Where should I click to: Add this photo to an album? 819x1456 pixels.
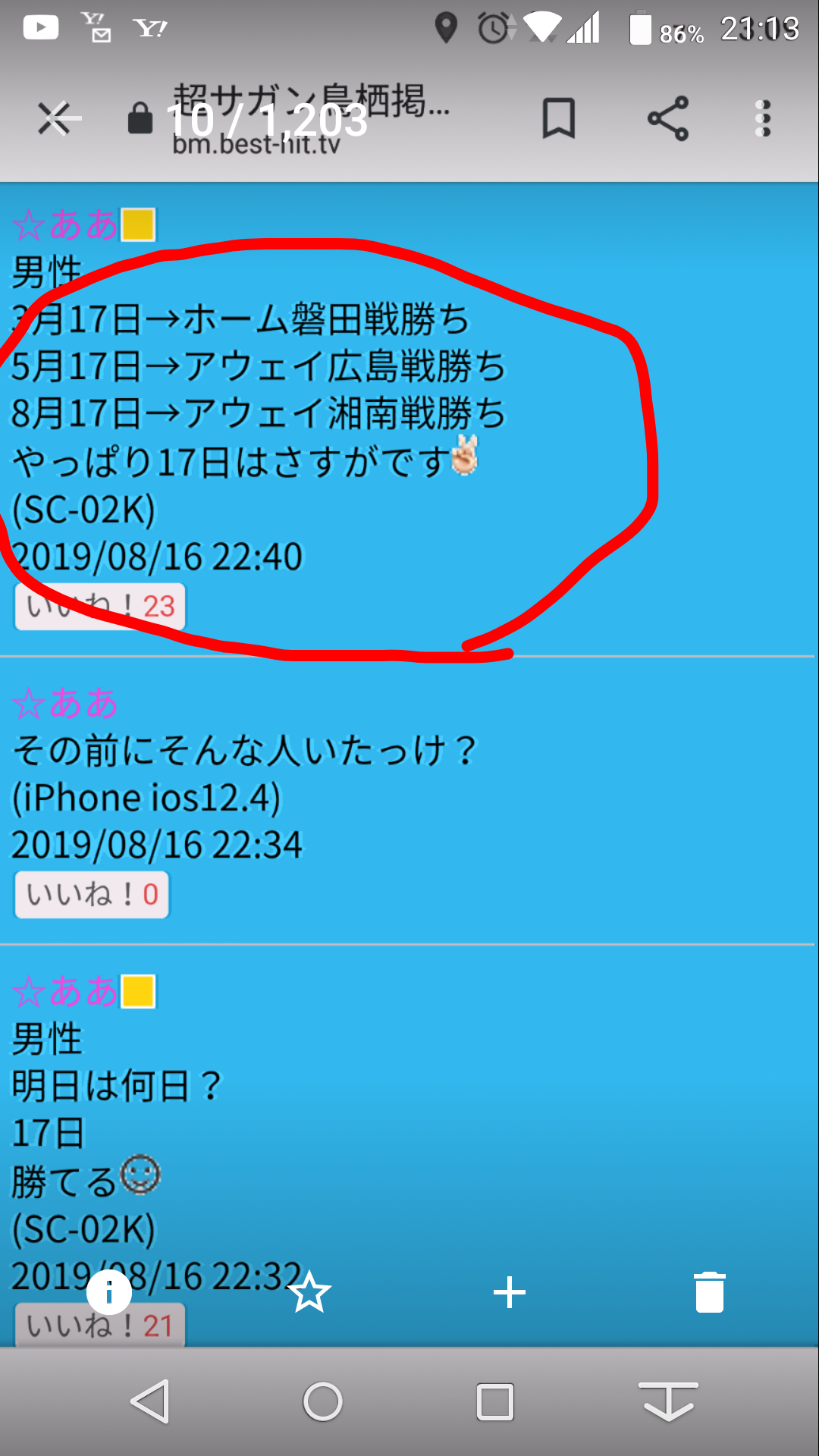510,1292
